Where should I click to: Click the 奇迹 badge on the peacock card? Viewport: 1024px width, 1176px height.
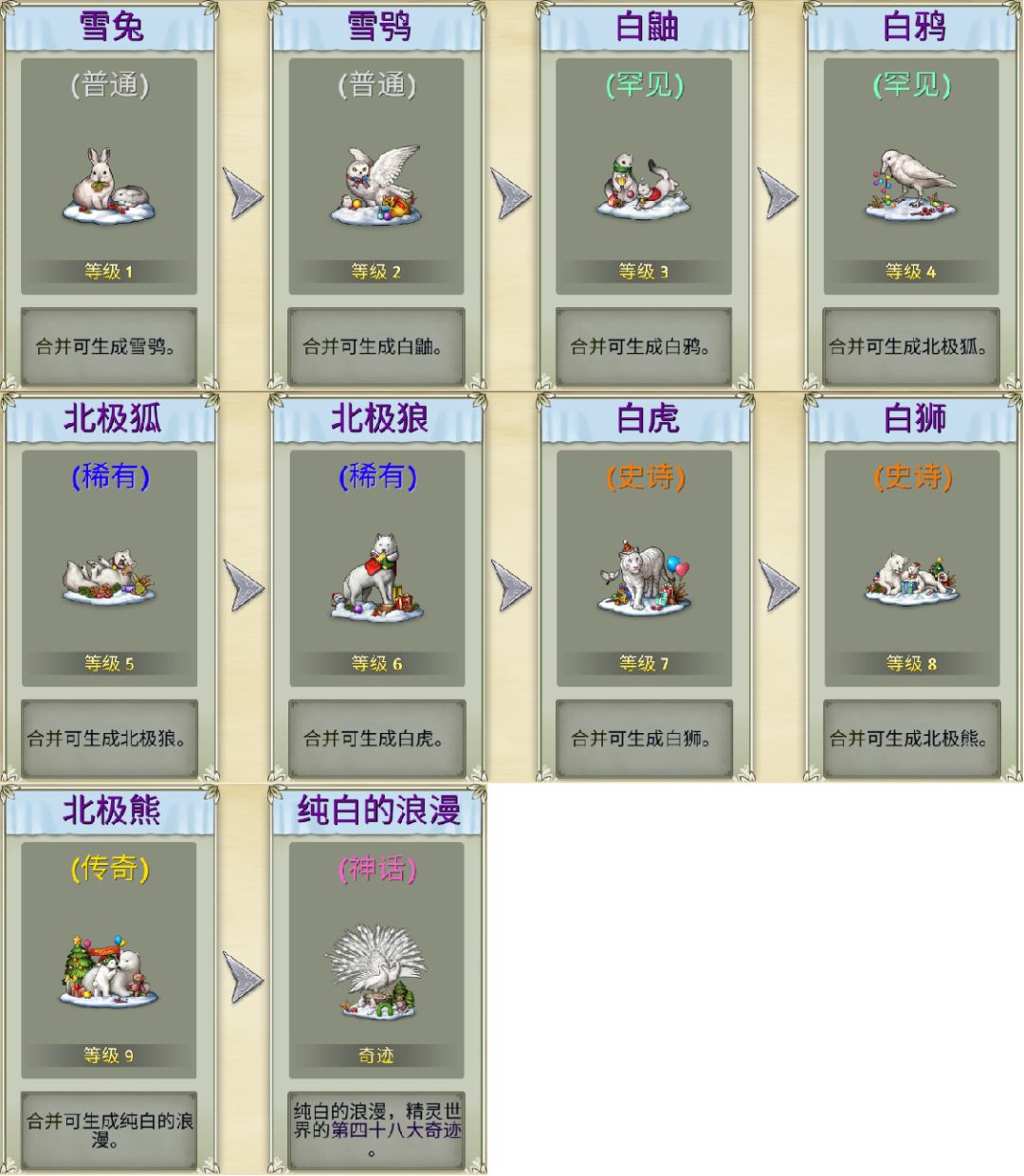[x=376, y=1055]
